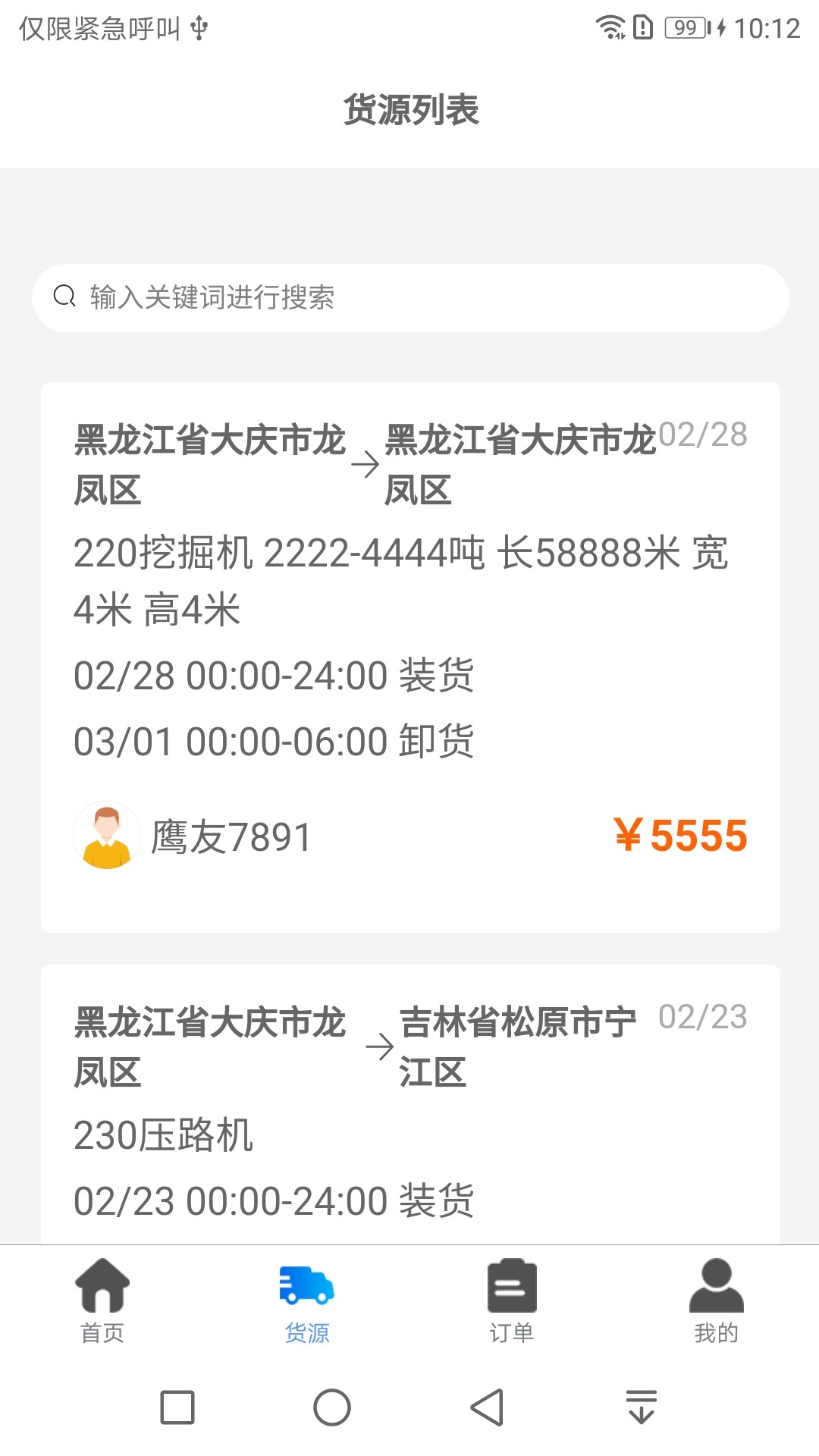
Task: Go back using the system back button
Action: coord(487,1407)
